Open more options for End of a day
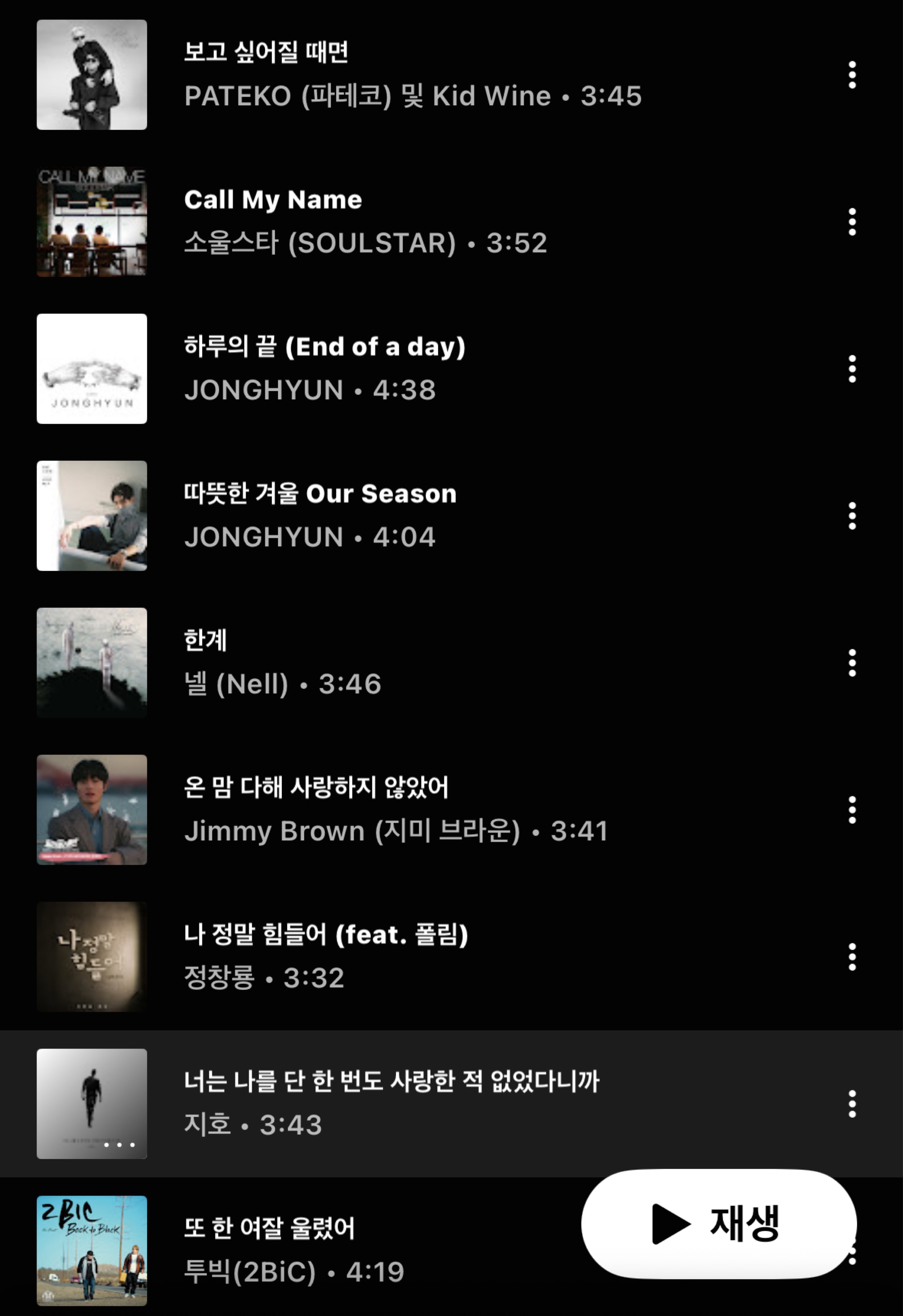903x1316 pixels. click(x=851, y=369)
